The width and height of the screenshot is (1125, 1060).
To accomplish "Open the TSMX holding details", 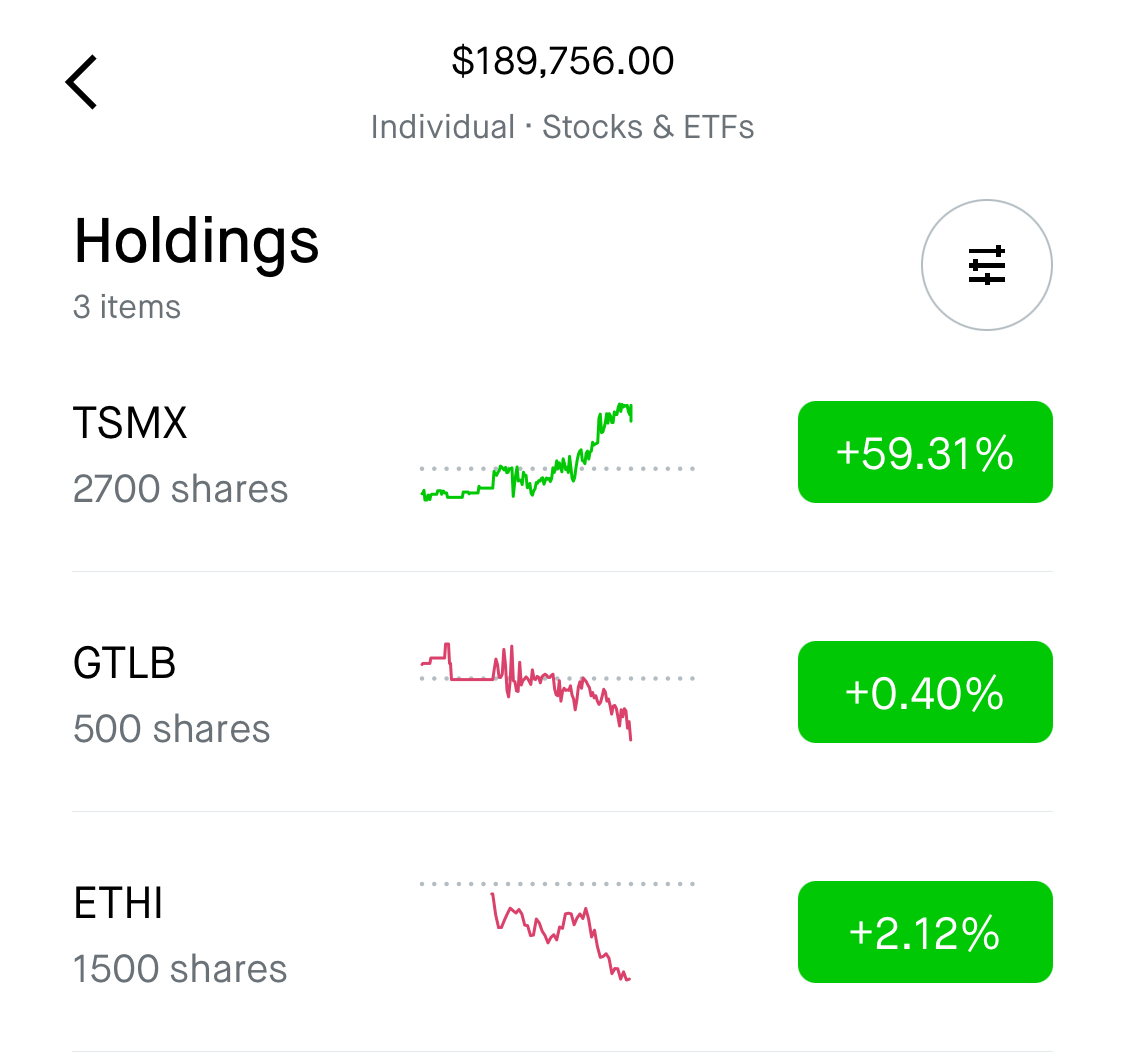I will pos(180,455).
